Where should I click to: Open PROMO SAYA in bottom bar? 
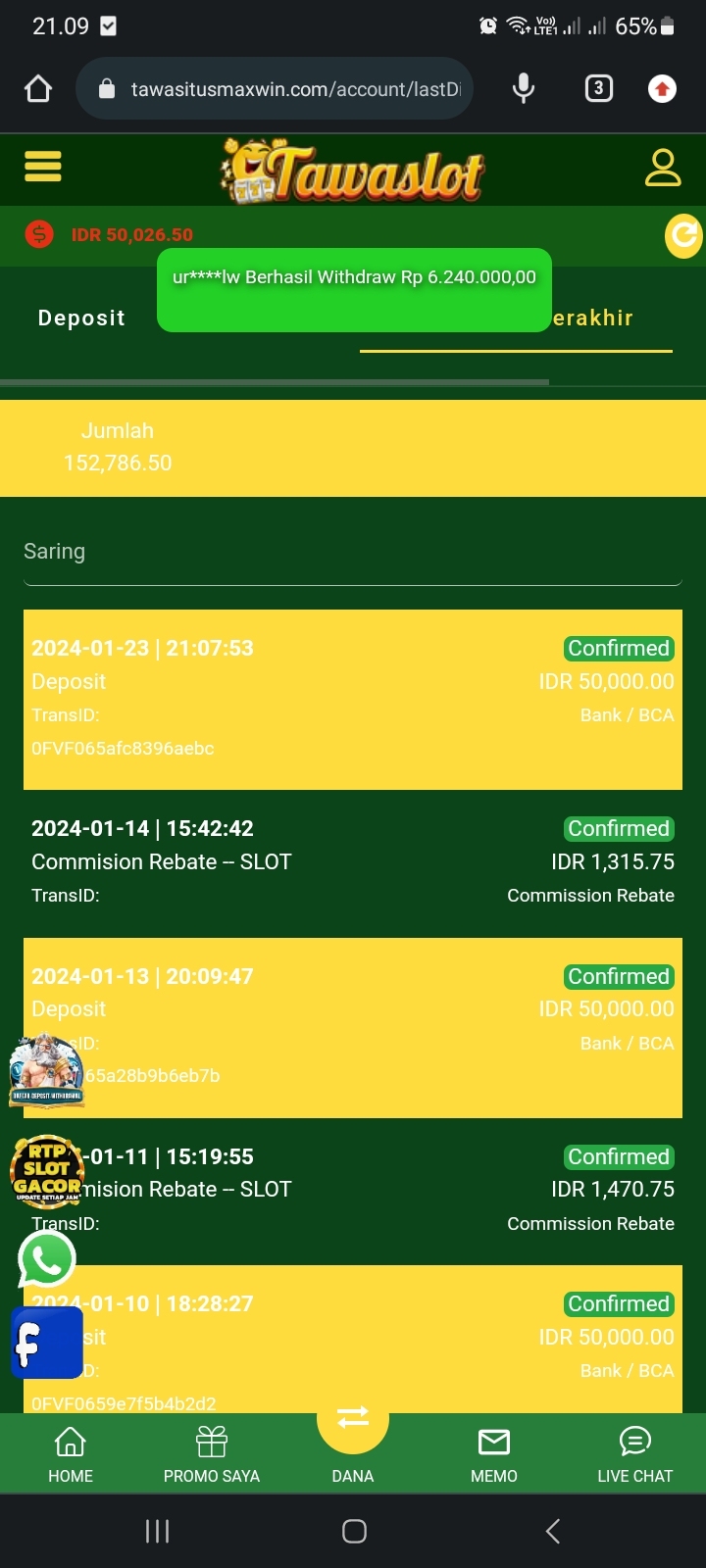212,1454
